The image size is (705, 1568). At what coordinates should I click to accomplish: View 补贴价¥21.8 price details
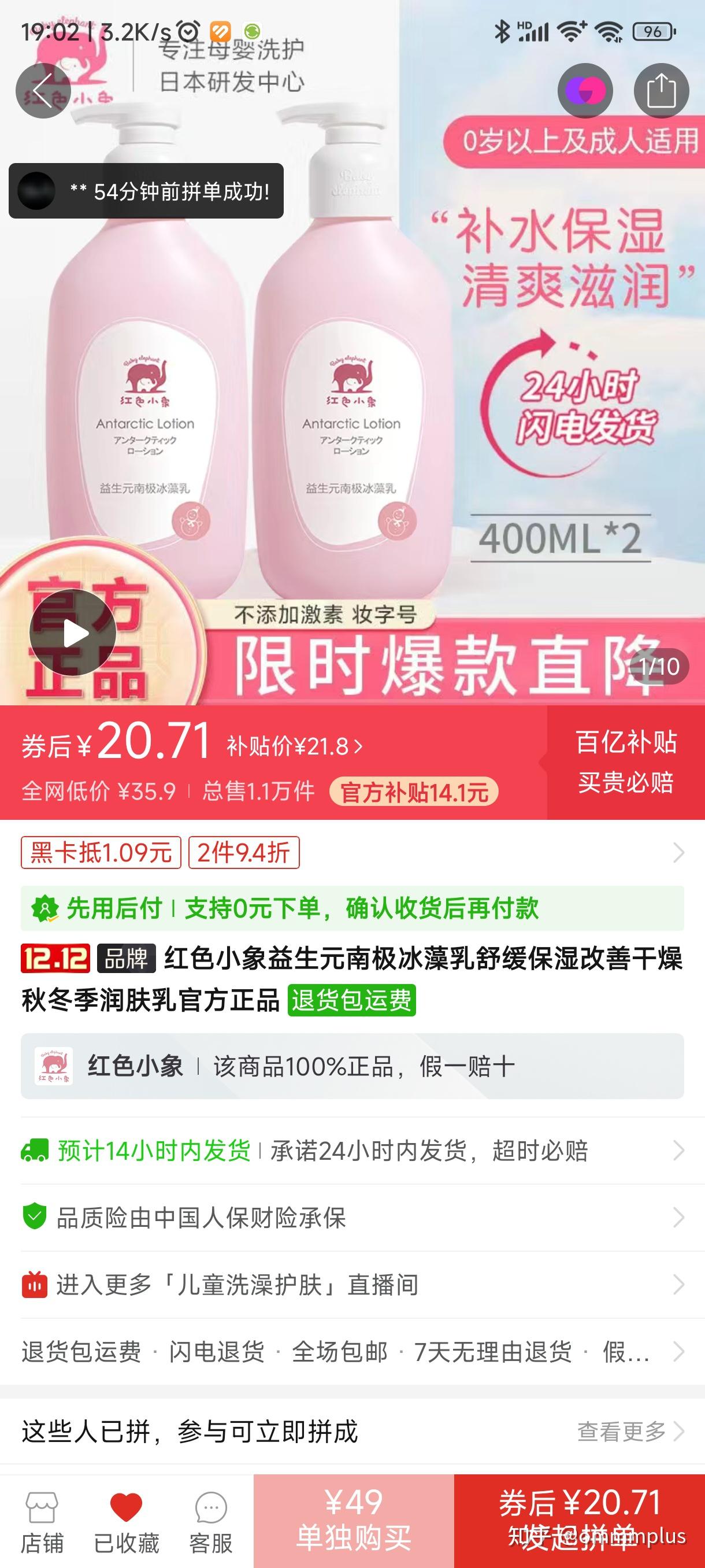coord(294,746)
